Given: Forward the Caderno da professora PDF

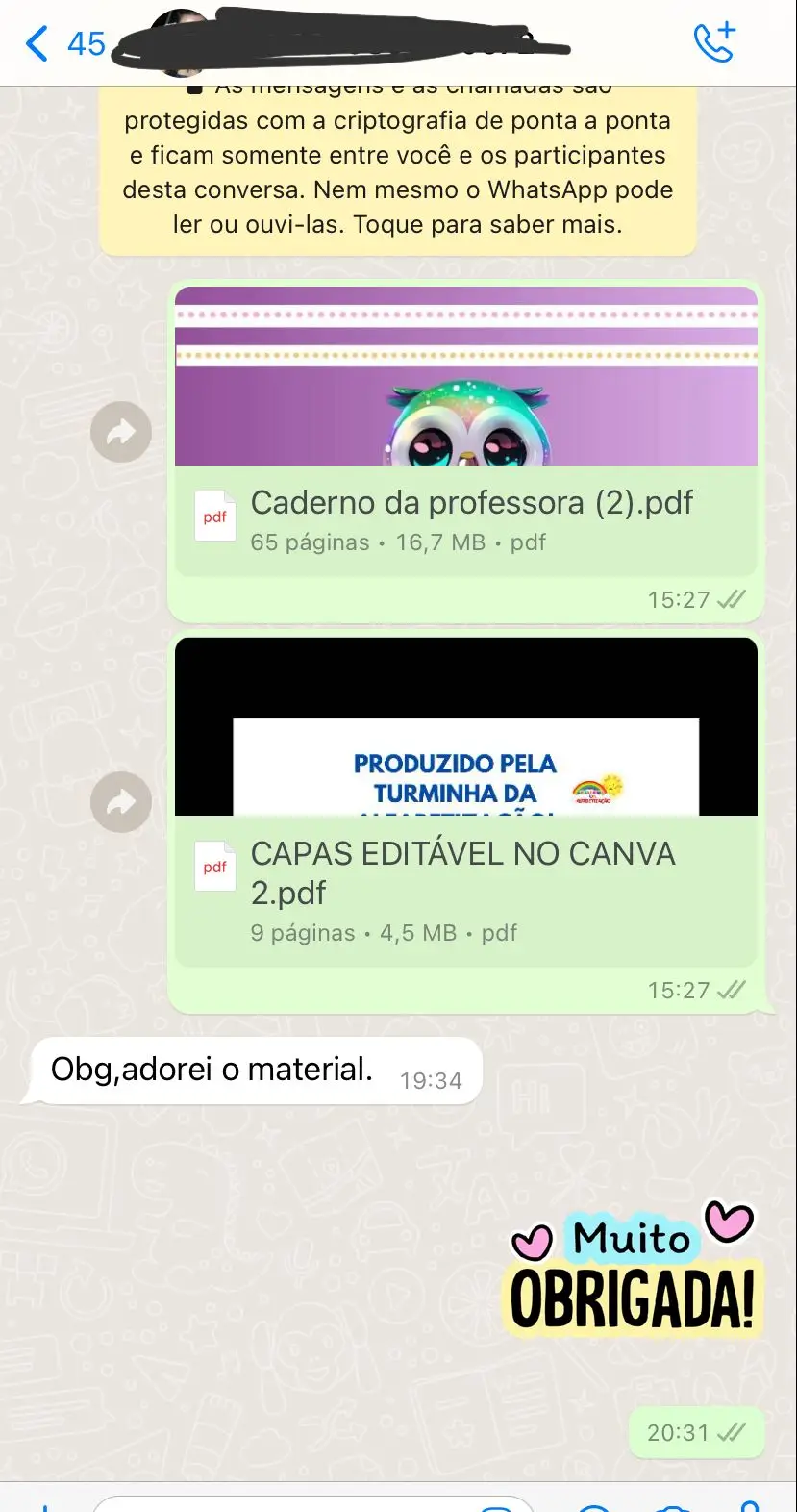Looking at the screenshot, I should [121, 432].
